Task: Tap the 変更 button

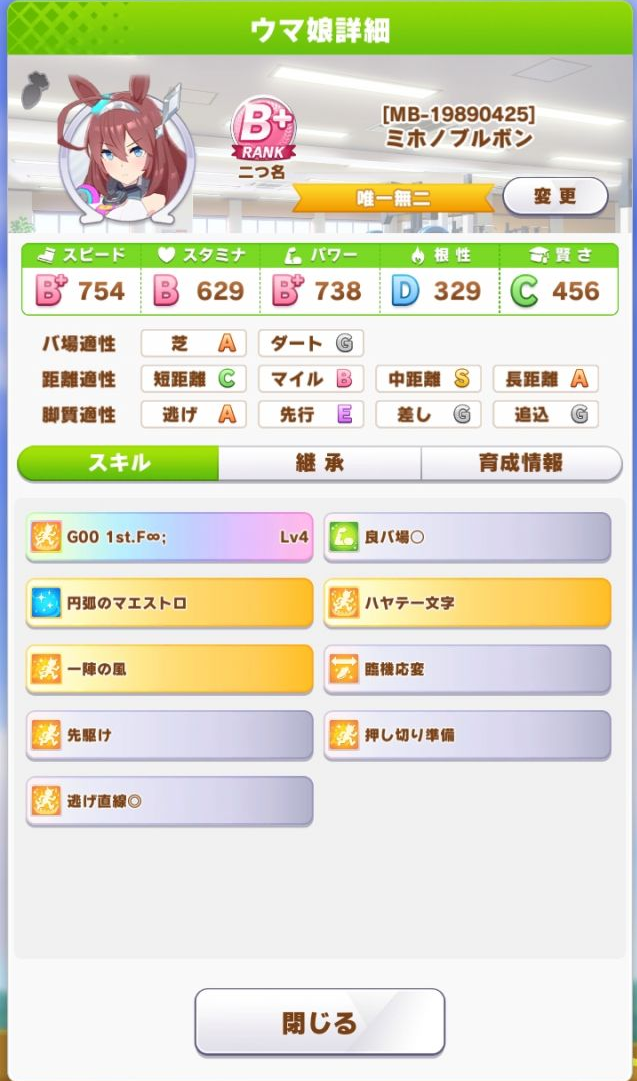Action: tap(554, 196)
